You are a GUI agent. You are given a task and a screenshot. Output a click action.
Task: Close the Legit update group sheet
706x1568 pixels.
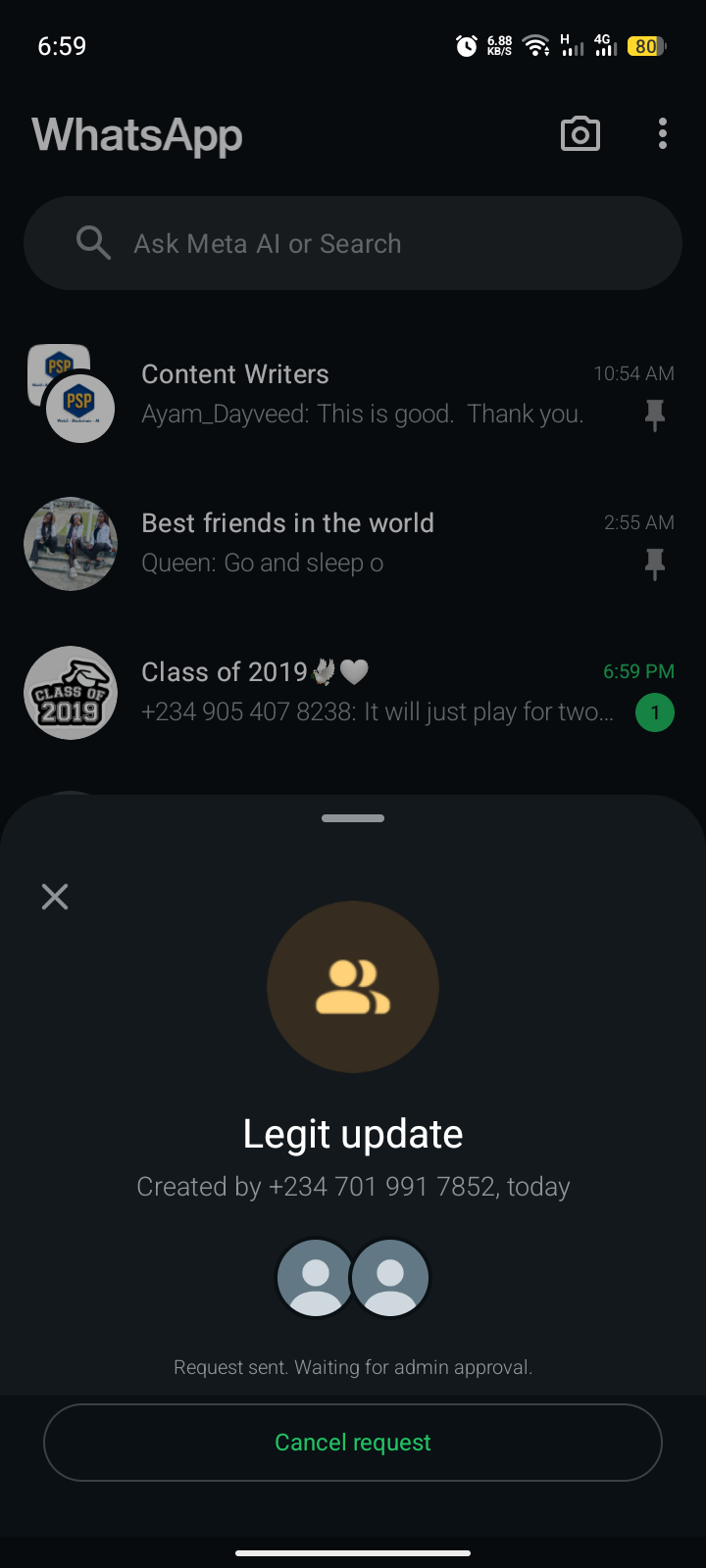point(55,896)
